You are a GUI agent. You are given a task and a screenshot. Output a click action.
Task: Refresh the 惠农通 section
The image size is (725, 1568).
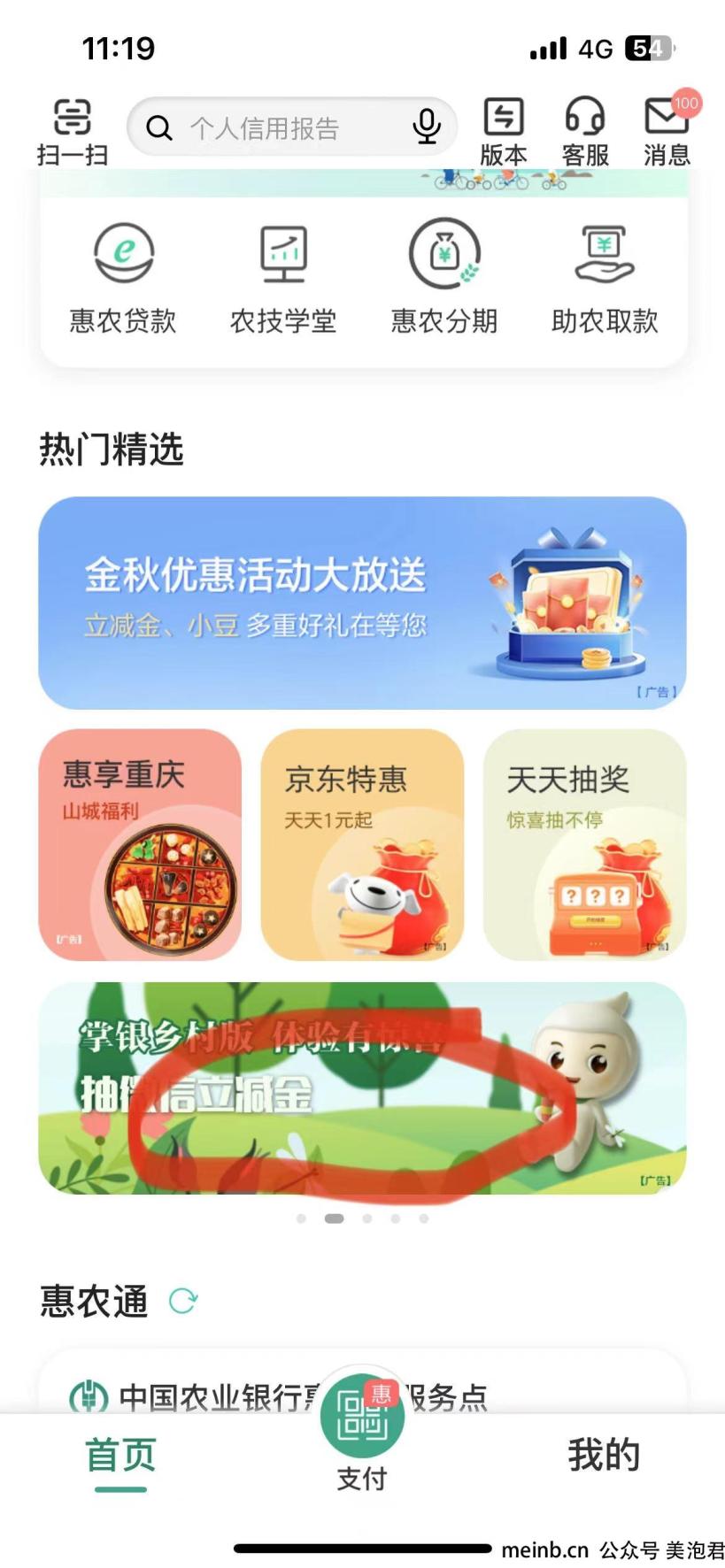[x=183, y=1301]
